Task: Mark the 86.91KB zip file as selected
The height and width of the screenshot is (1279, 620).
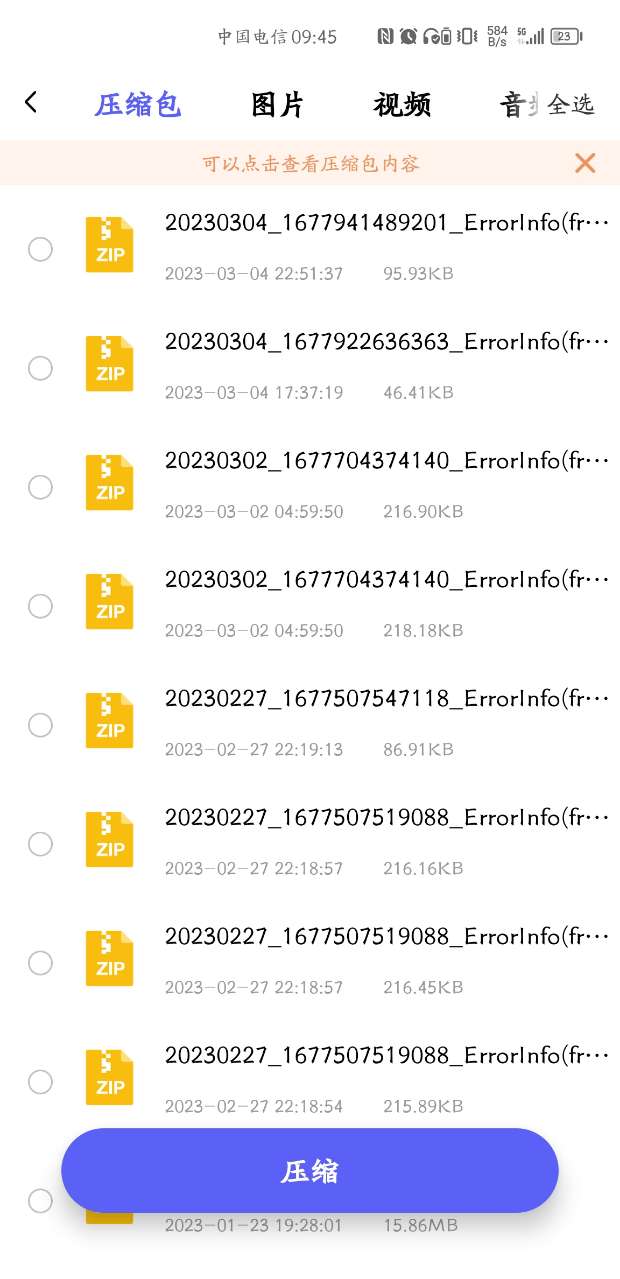Action: click(x=40, y=725)
